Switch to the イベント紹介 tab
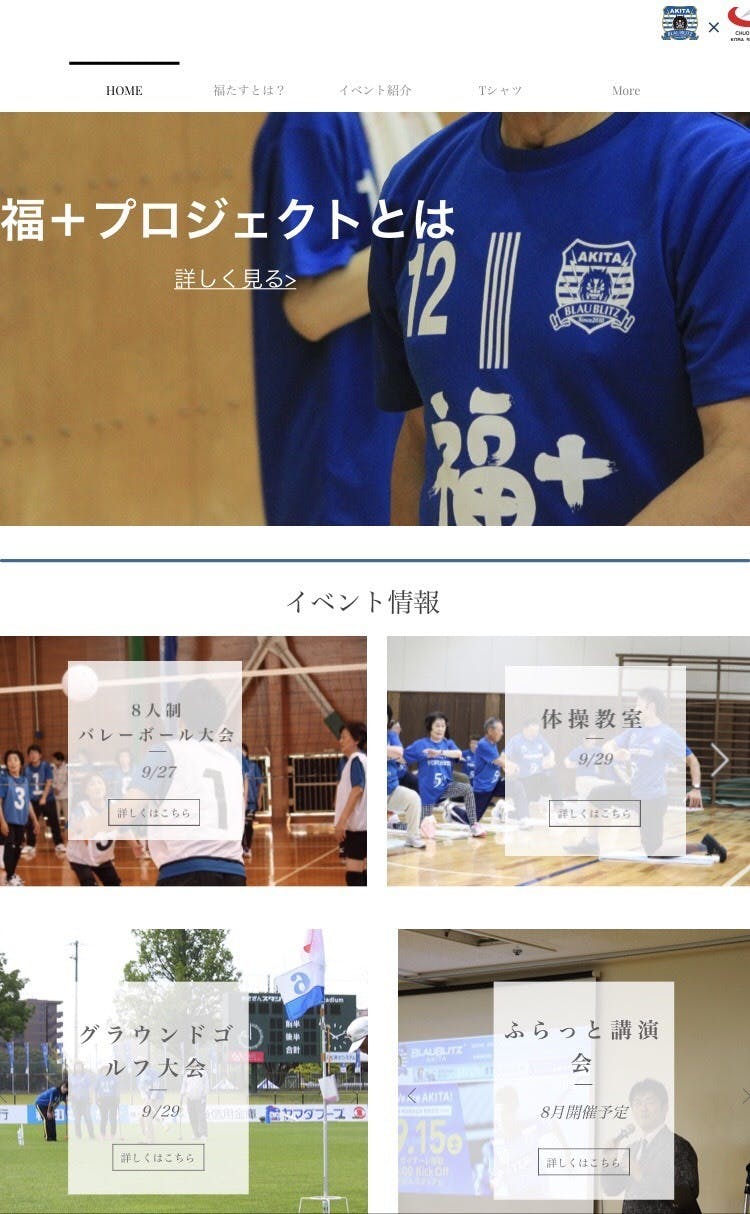The image size is (750, 1214). 375,90
